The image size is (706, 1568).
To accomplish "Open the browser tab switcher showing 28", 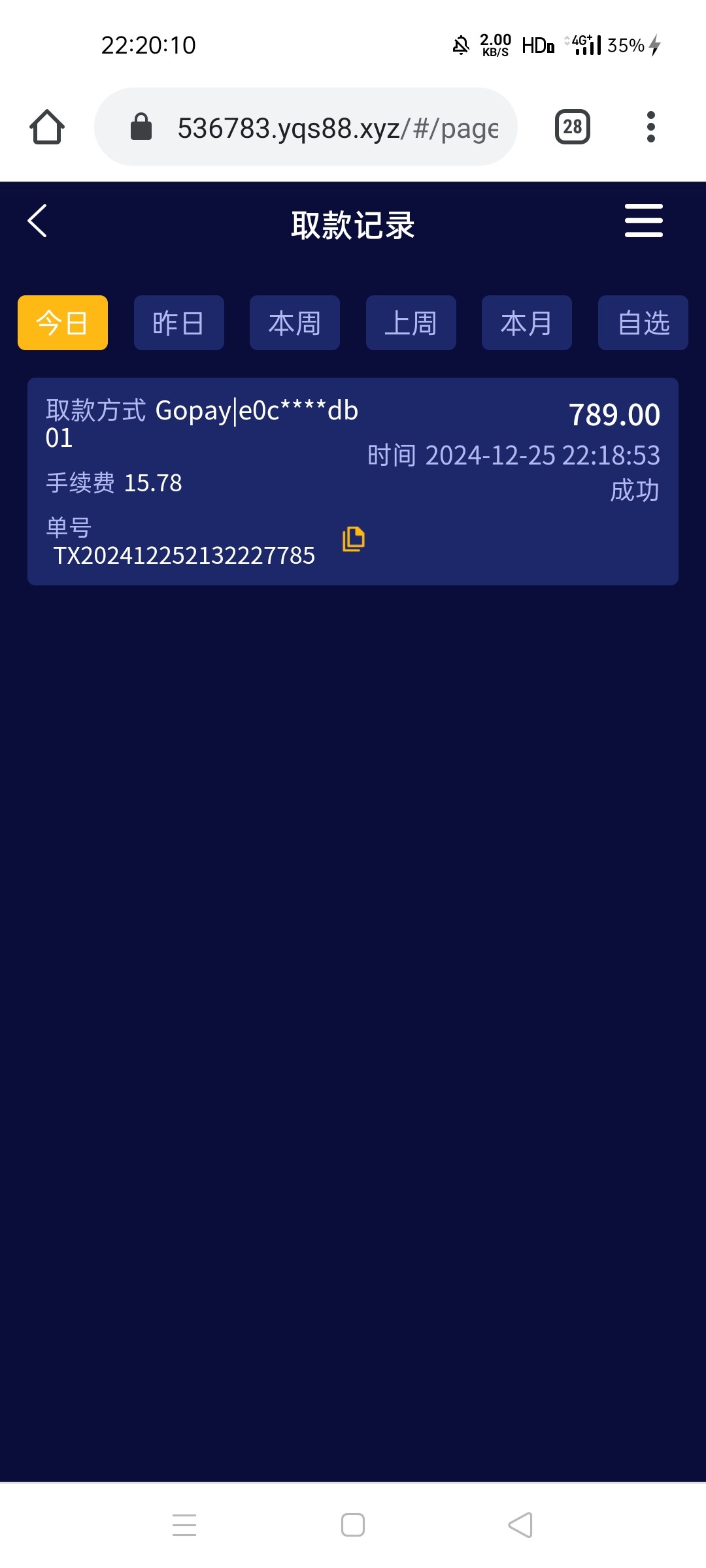I will [572, 127].
